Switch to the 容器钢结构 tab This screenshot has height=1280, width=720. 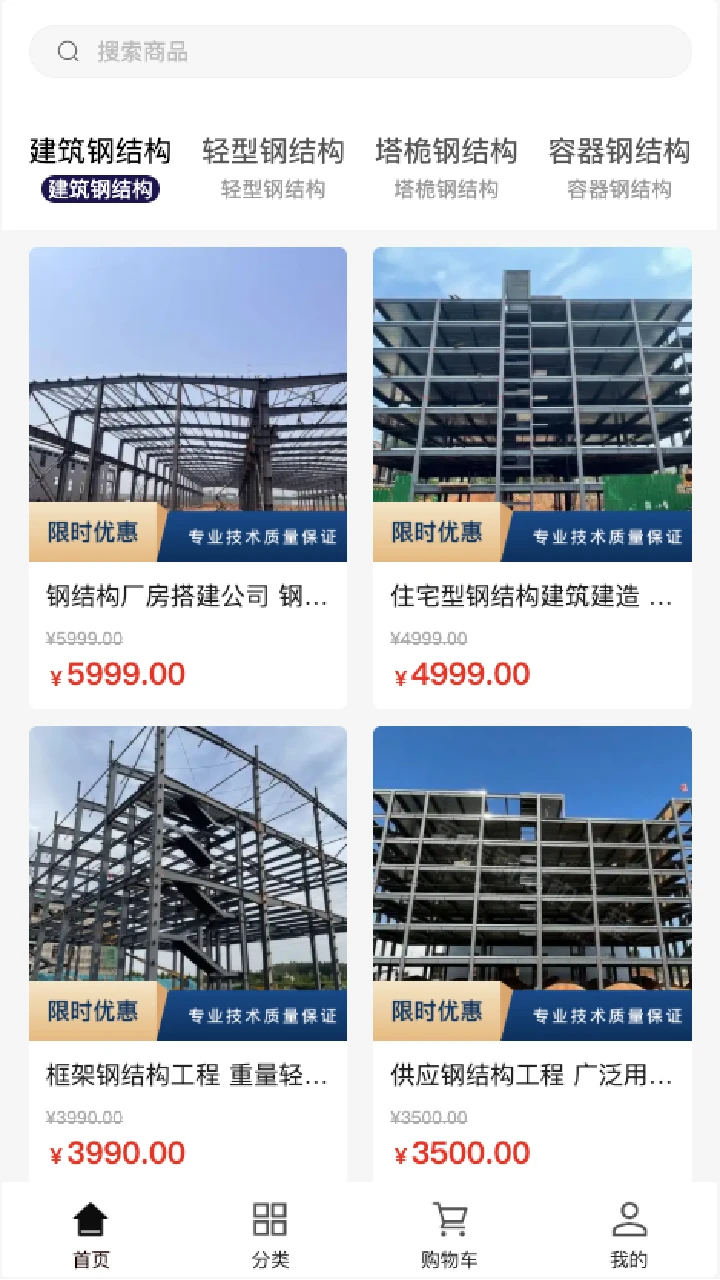tap(619, 167)
